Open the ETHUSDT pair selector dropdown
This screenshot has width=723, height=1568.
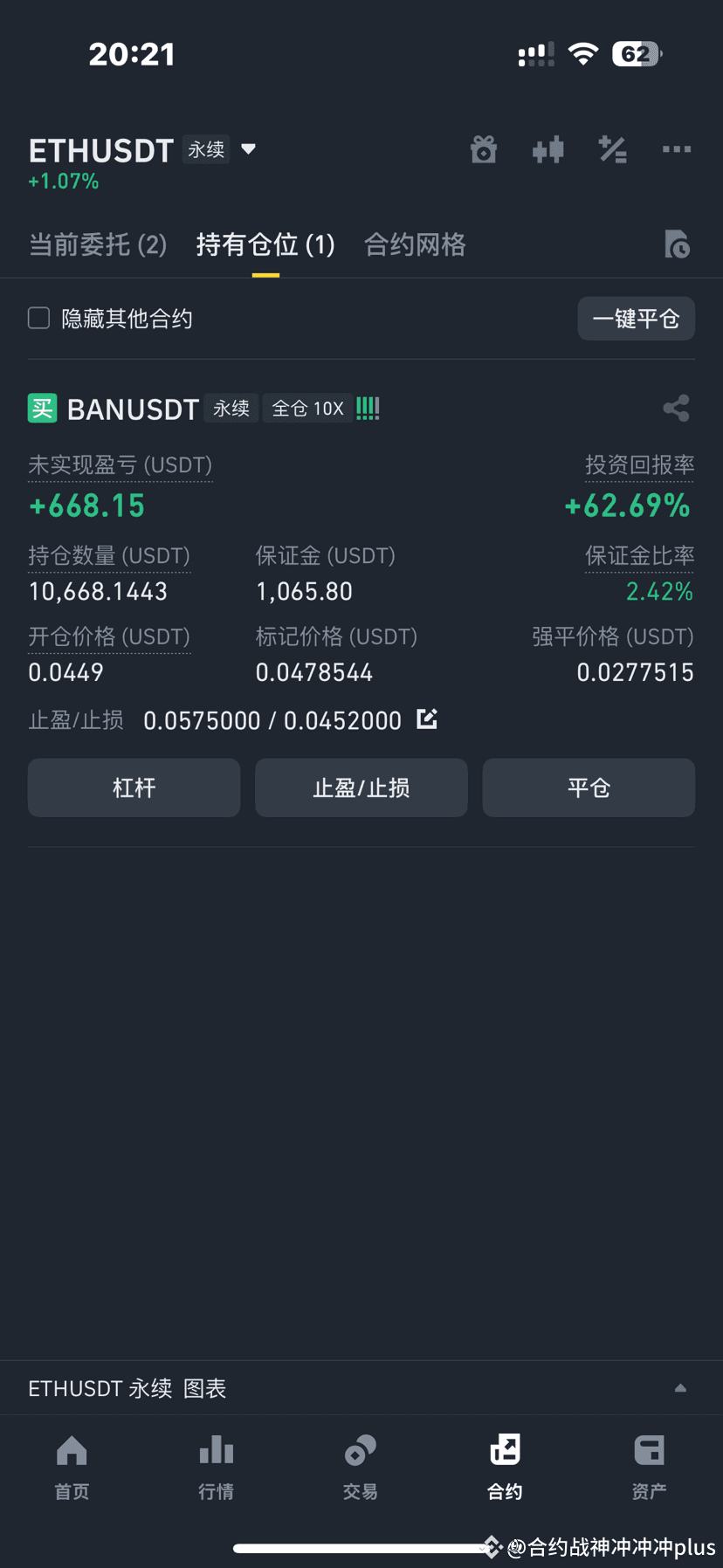click(x=248, y=149)
